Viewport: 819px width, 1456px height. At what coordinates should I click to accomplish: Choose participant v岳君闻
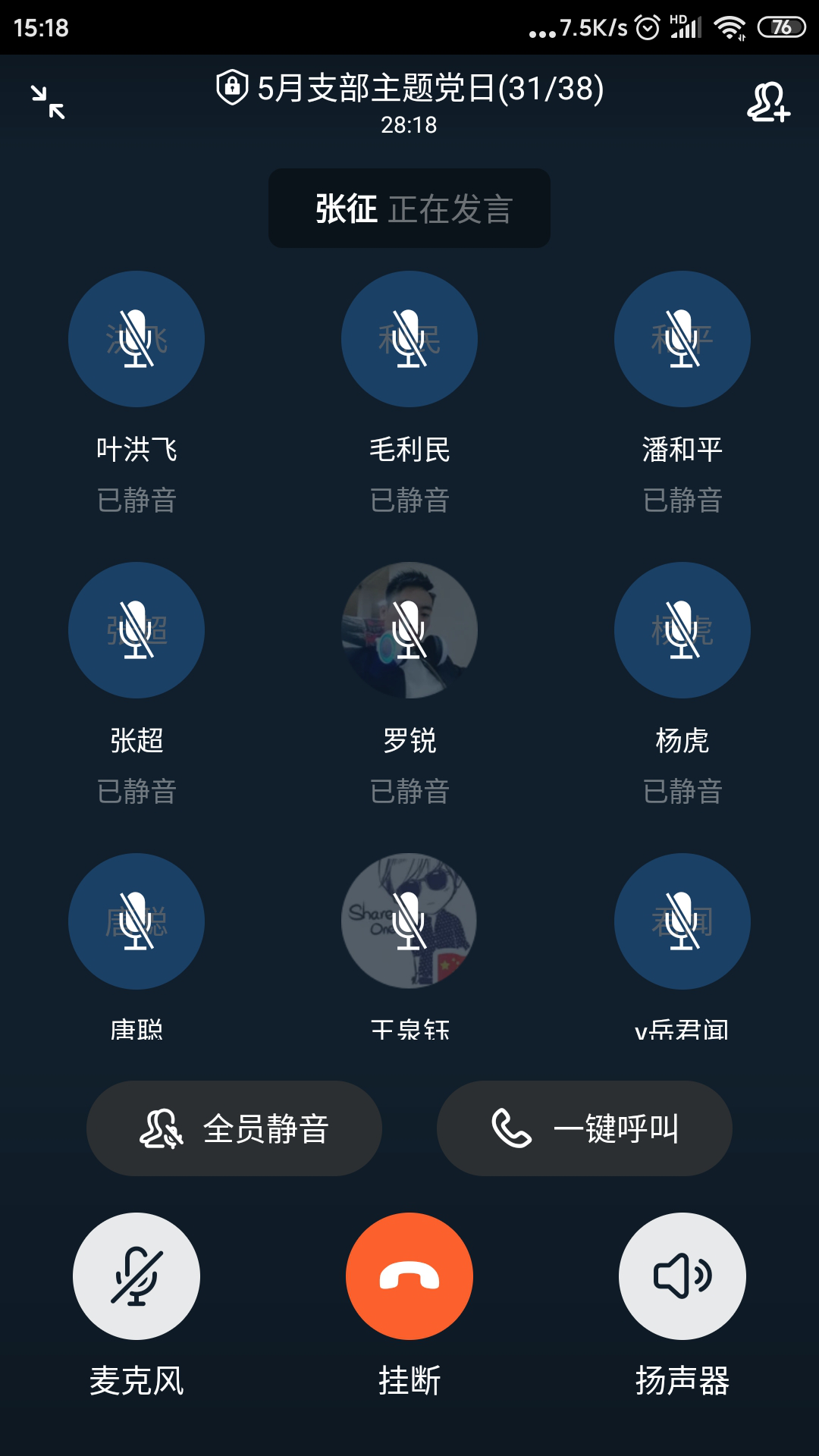pyautogui.click(x=682, y=921)
